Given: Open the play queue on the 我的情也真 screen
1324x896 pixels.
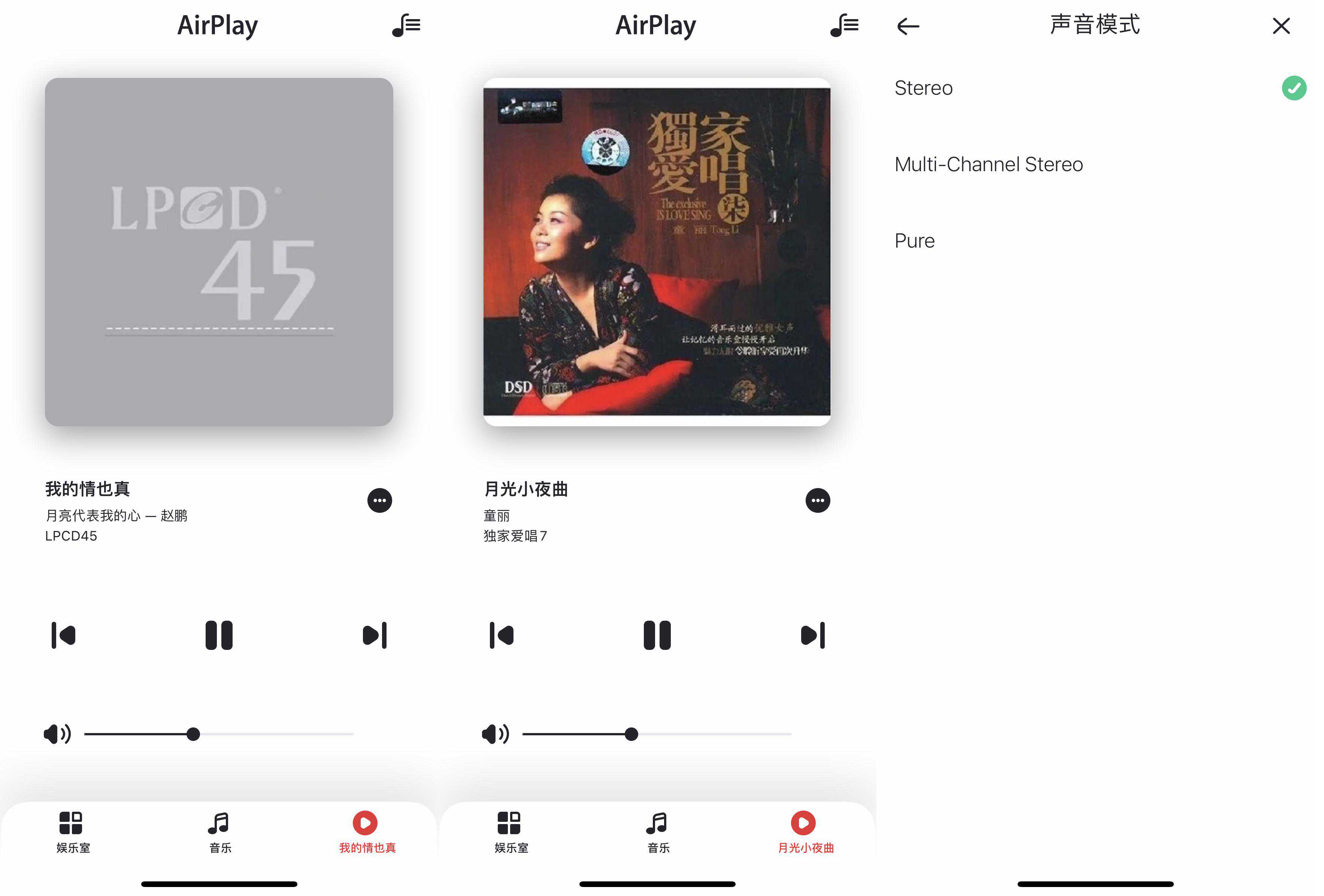Looking at the screenshot, I should (x=406, y=25).
